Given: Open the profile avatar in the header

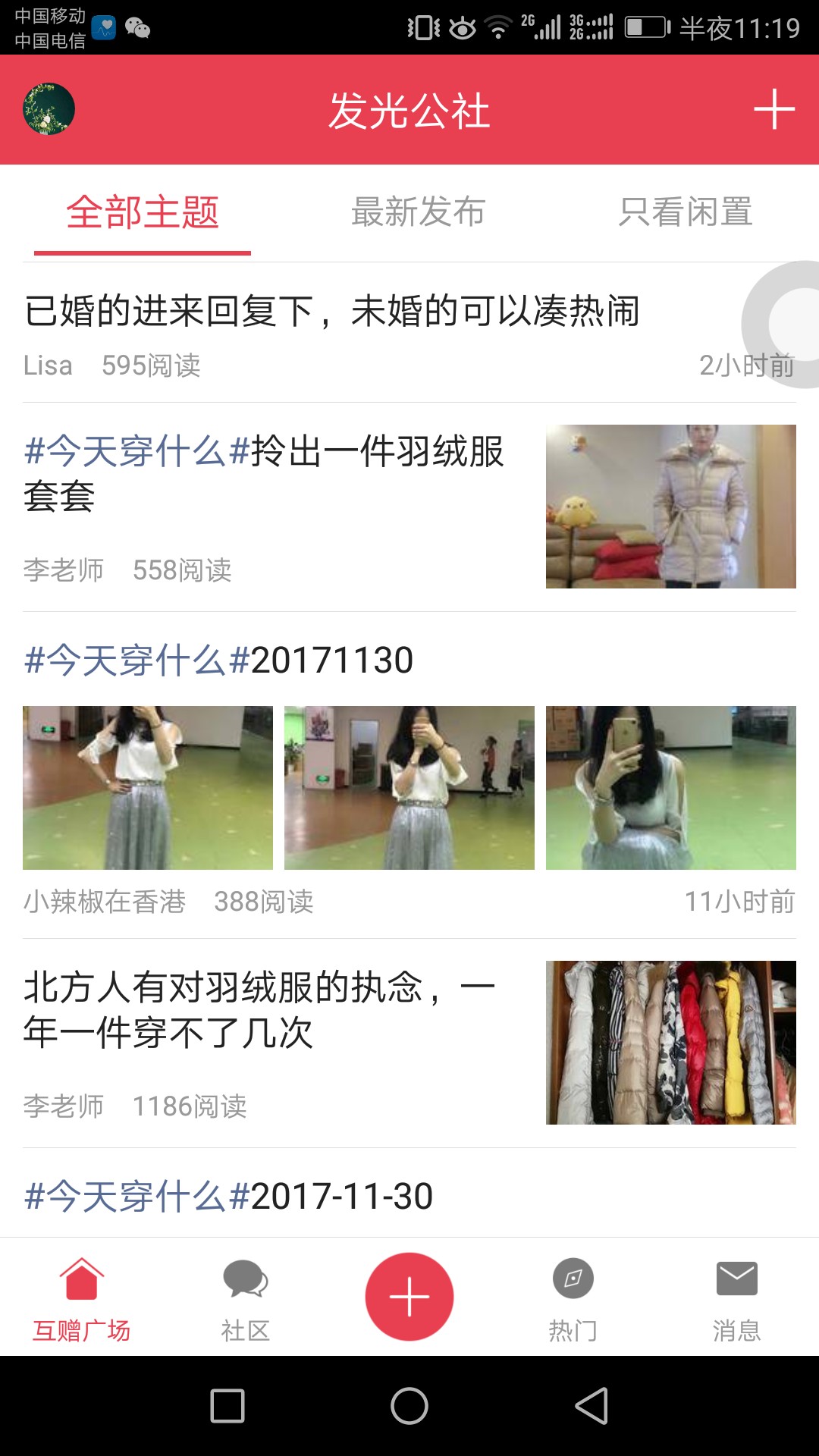Looking at the screenshot, I should point(49,109).
